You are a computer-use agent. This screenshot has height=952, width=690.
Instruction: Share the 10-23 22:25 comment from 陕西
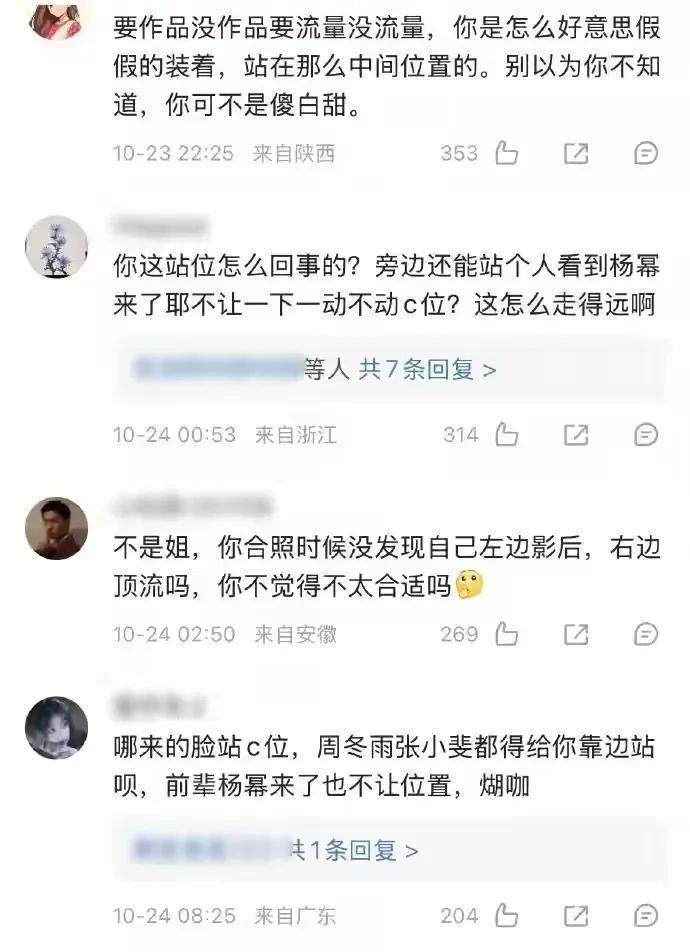(x=576, y=153)
